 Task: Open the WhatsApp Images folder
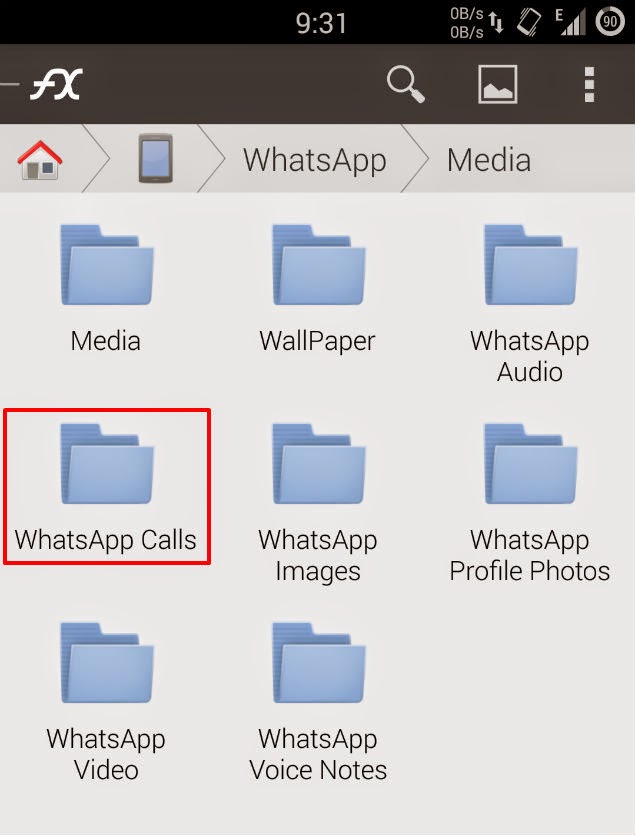318,465
